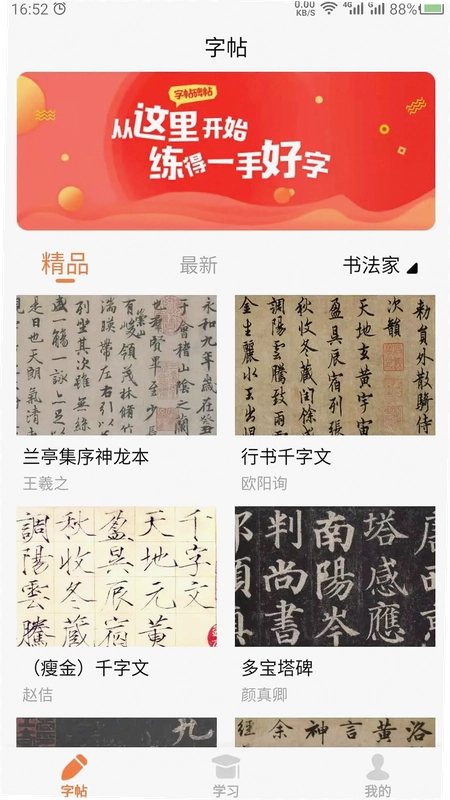Viewport: 450px width, 800px height.
Task: Expand the 书法家 dropdown filter
Action: (380, 266)
